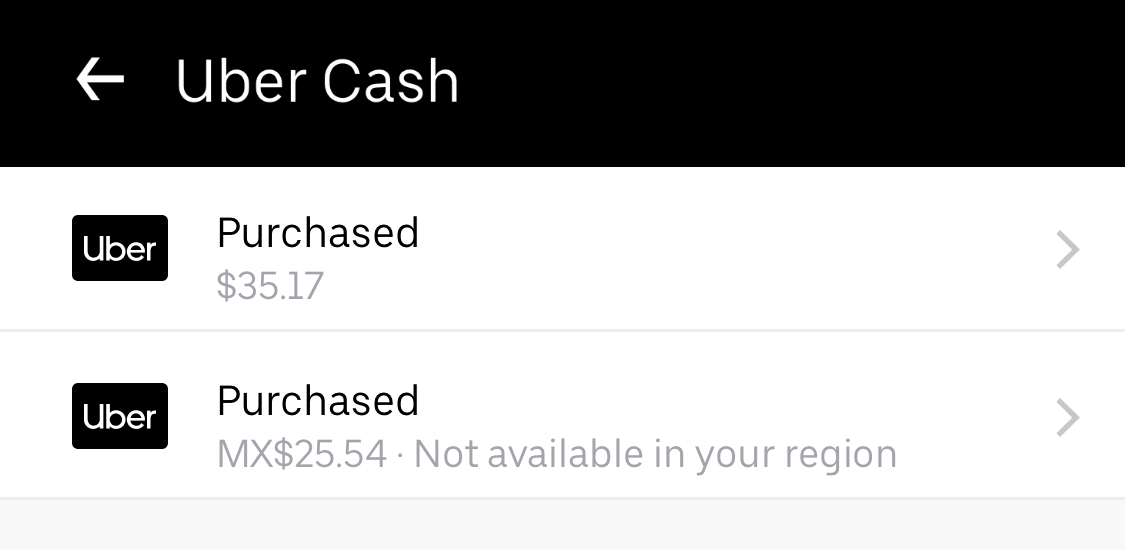Go back from Uber Cash
1125x550 pixels.
tap(100, 80)
